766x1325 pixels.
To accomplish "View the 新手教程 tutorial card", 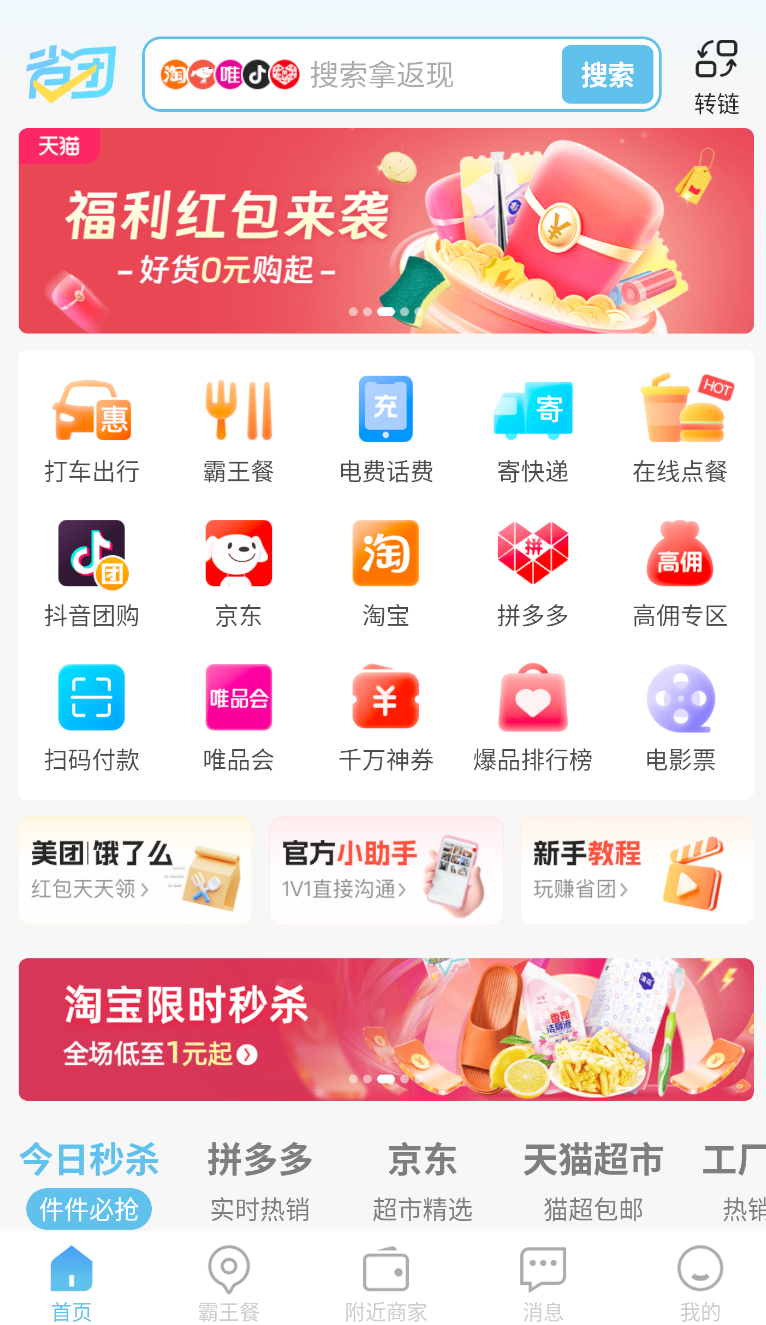I will pos(637,870).
